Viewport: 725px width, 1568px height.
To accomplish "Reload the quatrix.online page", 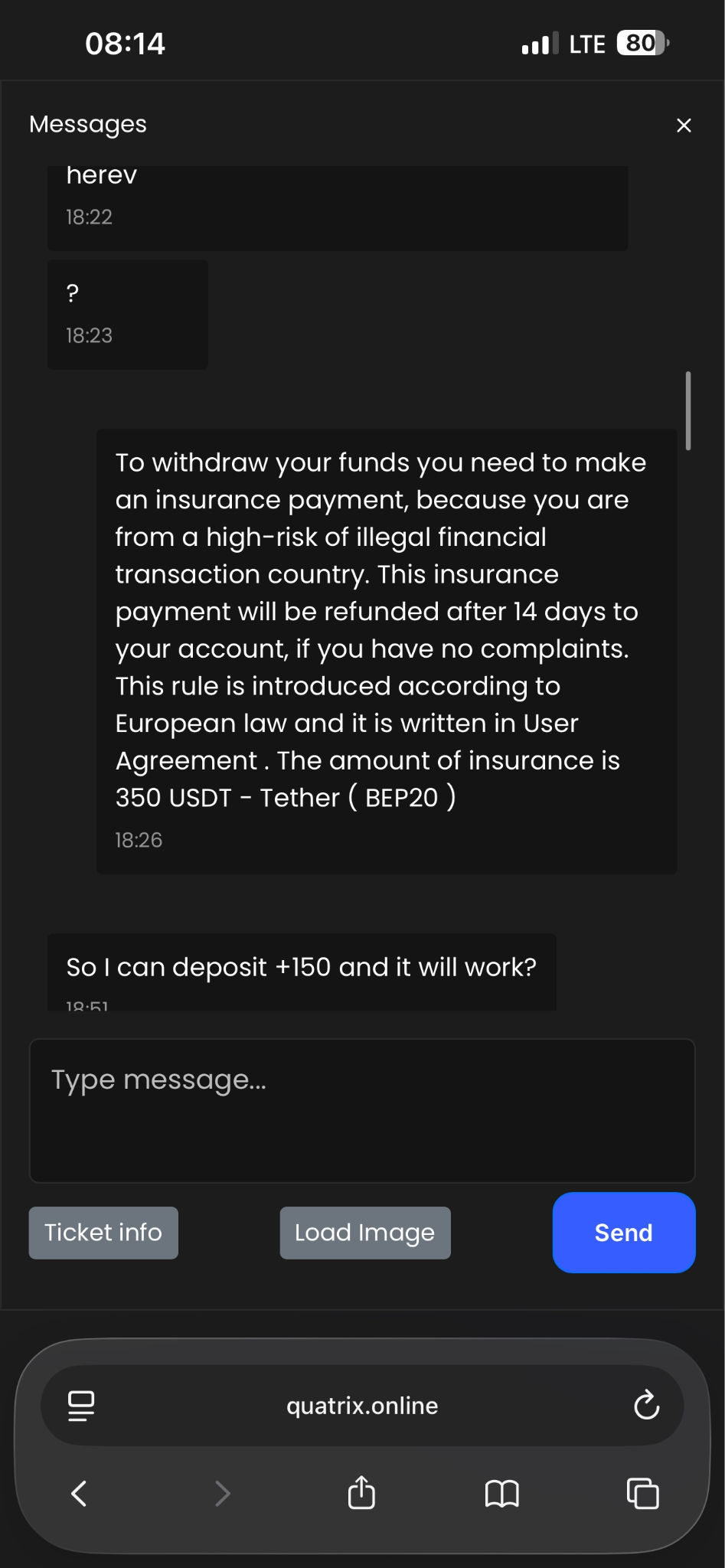I will tap(646, 1405).
